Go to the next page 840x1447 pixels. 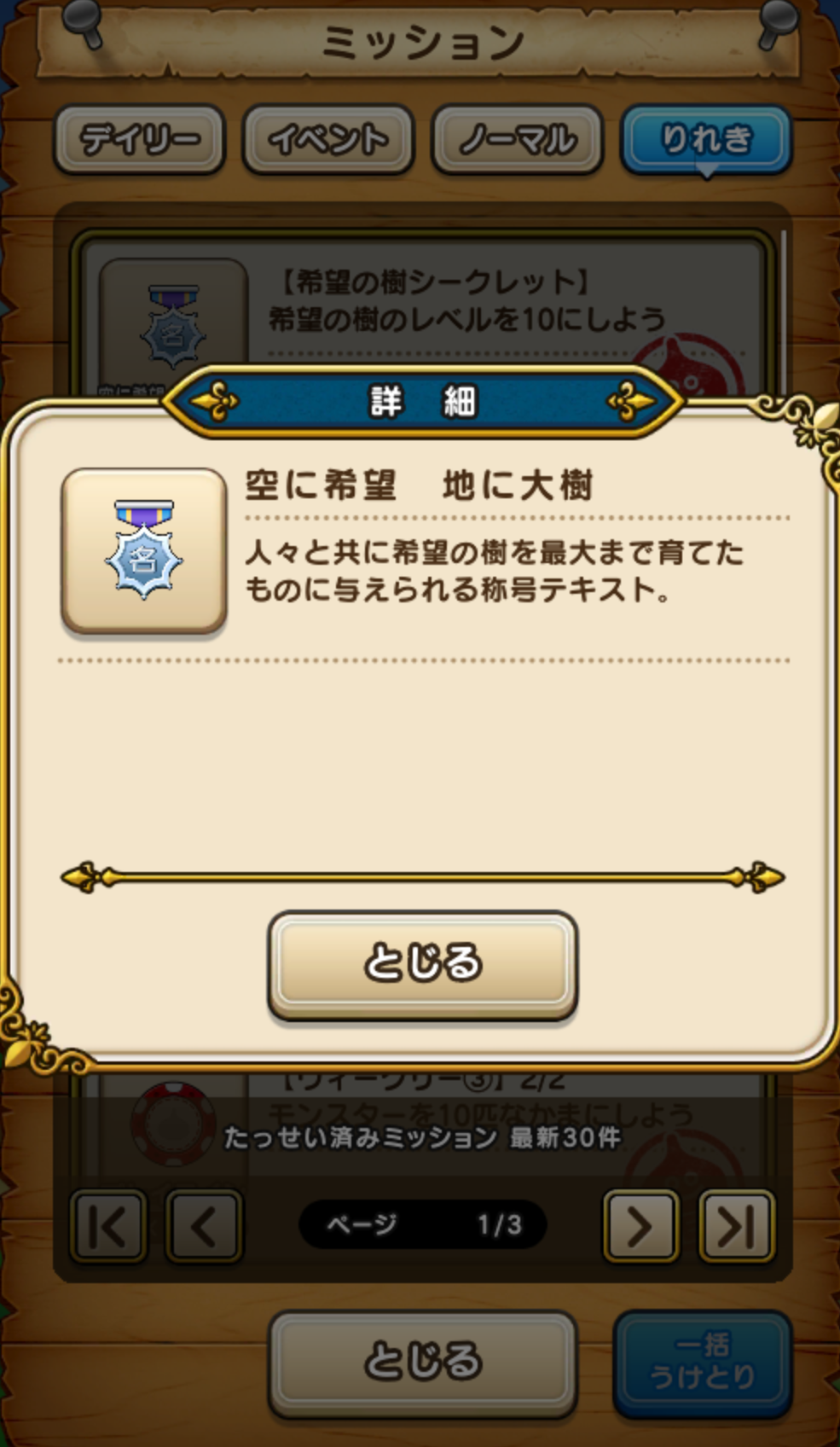[x=640, y=1226]
